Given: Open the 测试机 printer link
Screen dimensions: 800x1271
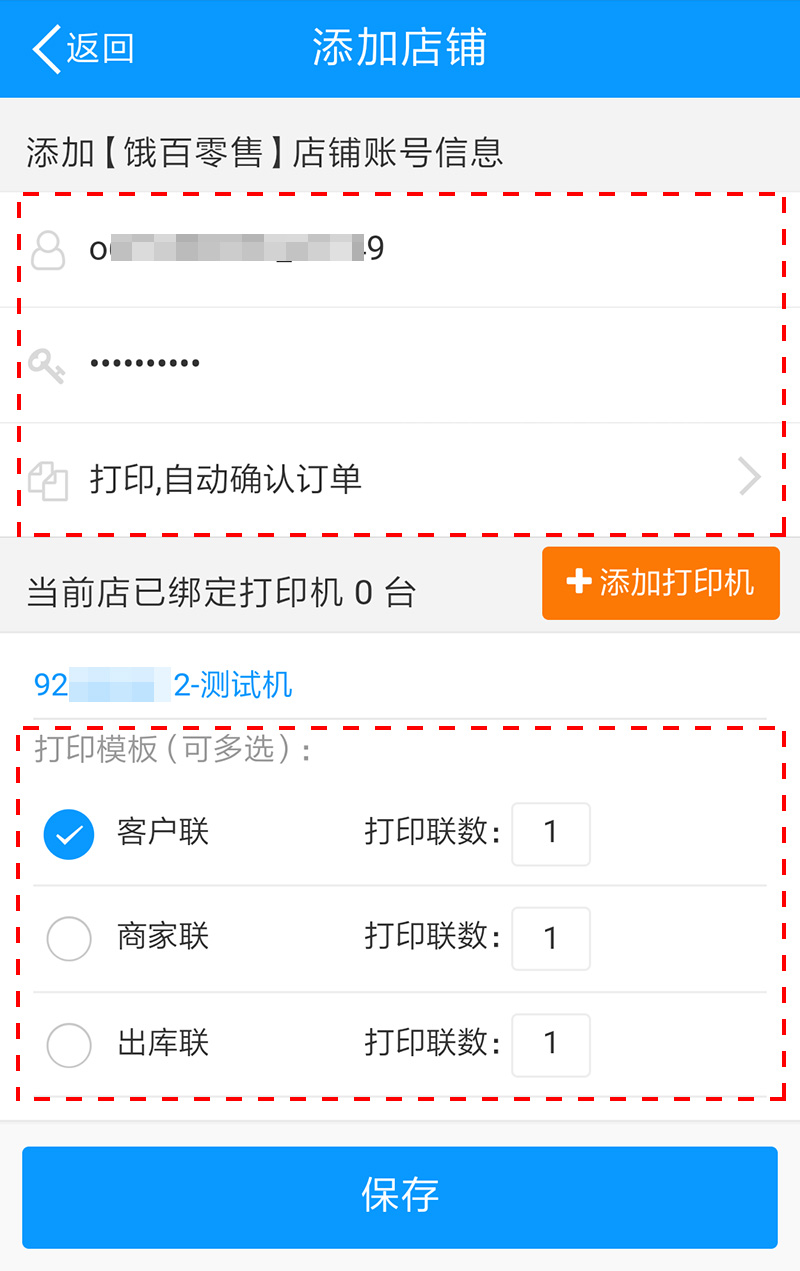Looking at the screenshot, I should (164, 685).
